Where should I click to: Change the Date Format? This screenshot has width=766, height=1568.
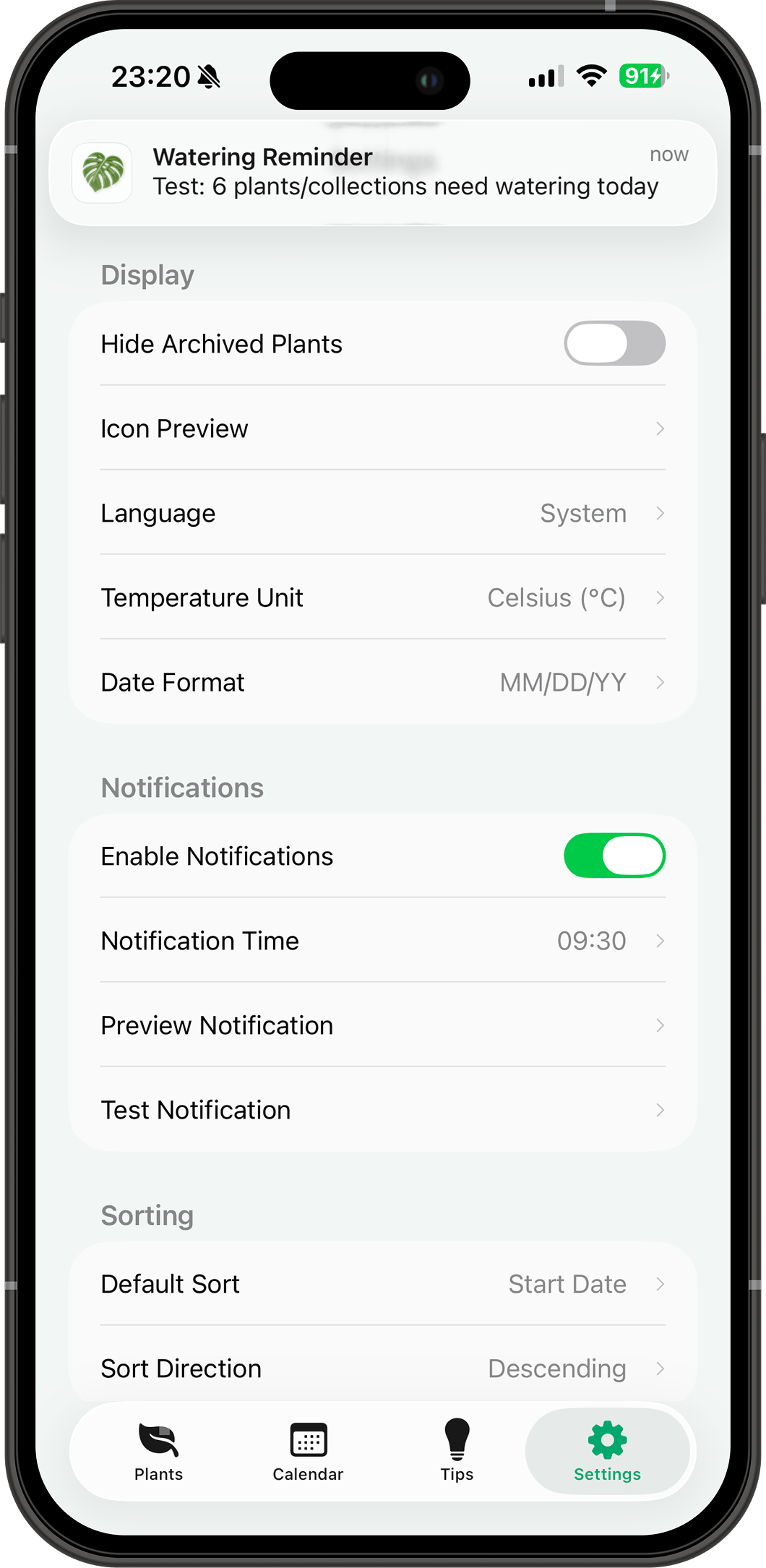coord(383,682)
